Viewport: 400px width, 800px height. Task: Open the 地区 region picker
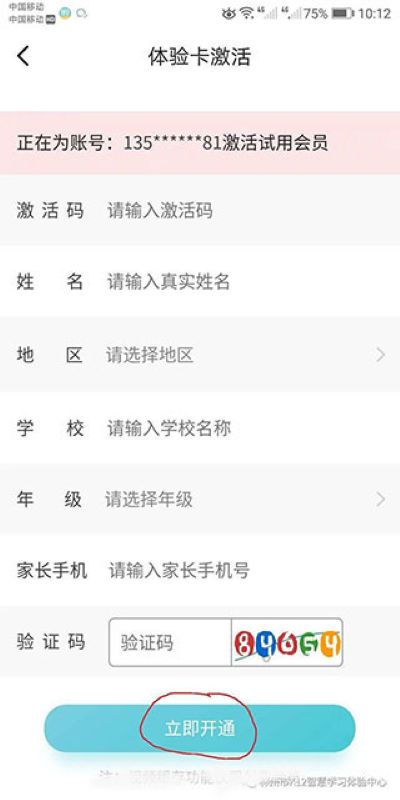pyautogui.click(x=200, y=355)
